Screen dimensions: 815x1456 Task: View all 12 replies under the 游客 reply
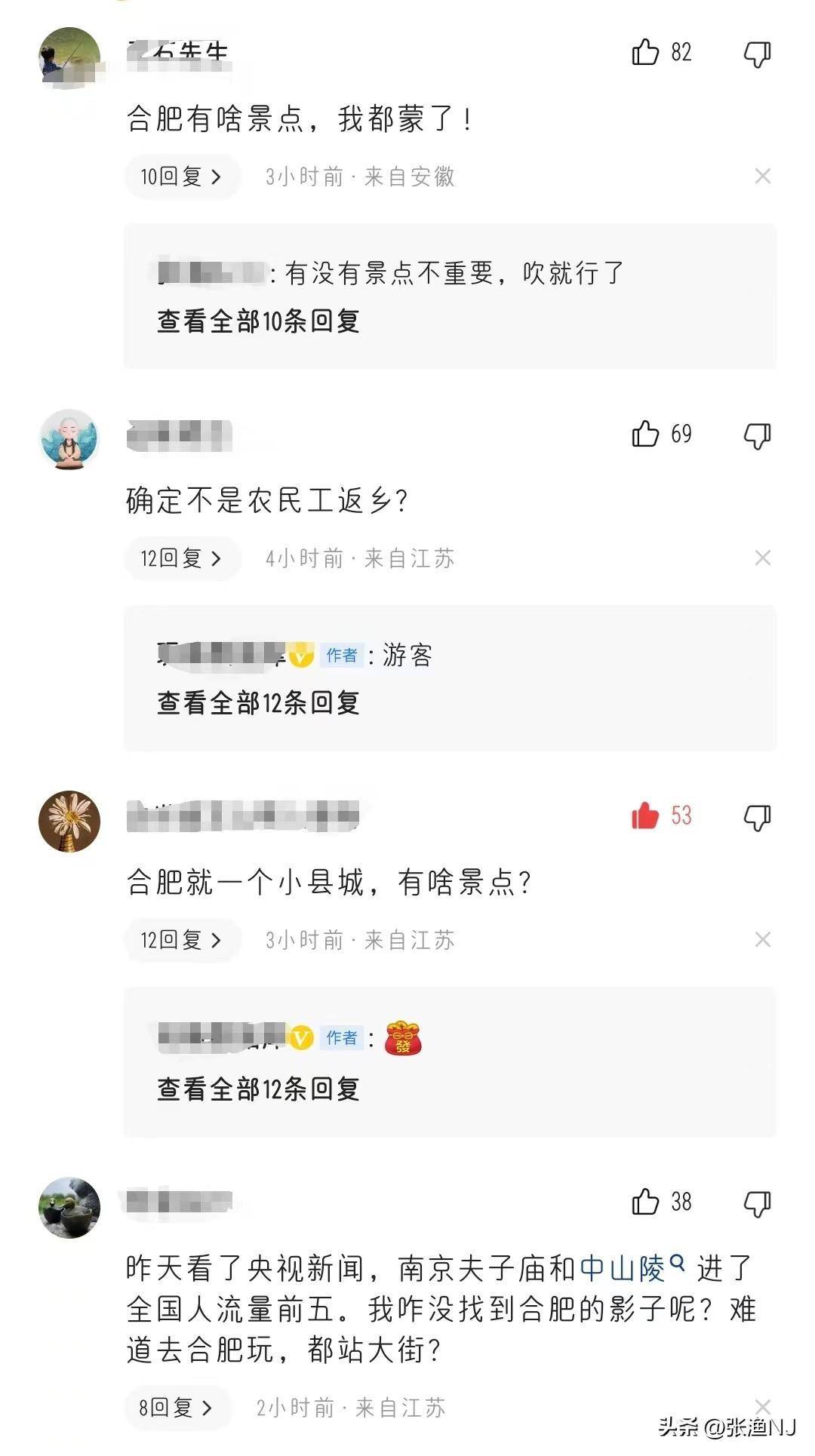click(x=258, y=703)
